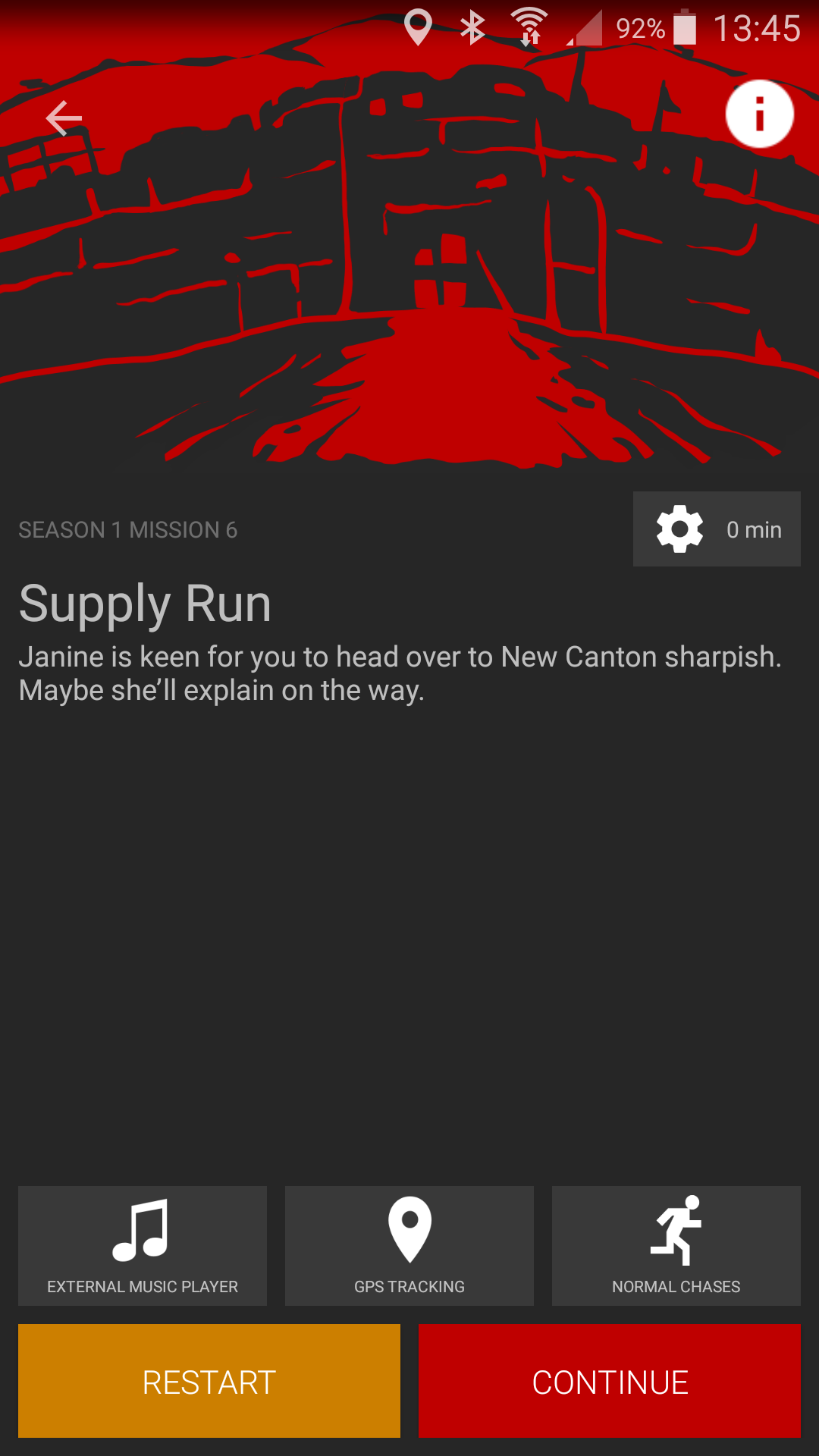This screenshot has width=819, height=1456.
Task: Restart the Supply Run mission
Action: click(209, 1381)
